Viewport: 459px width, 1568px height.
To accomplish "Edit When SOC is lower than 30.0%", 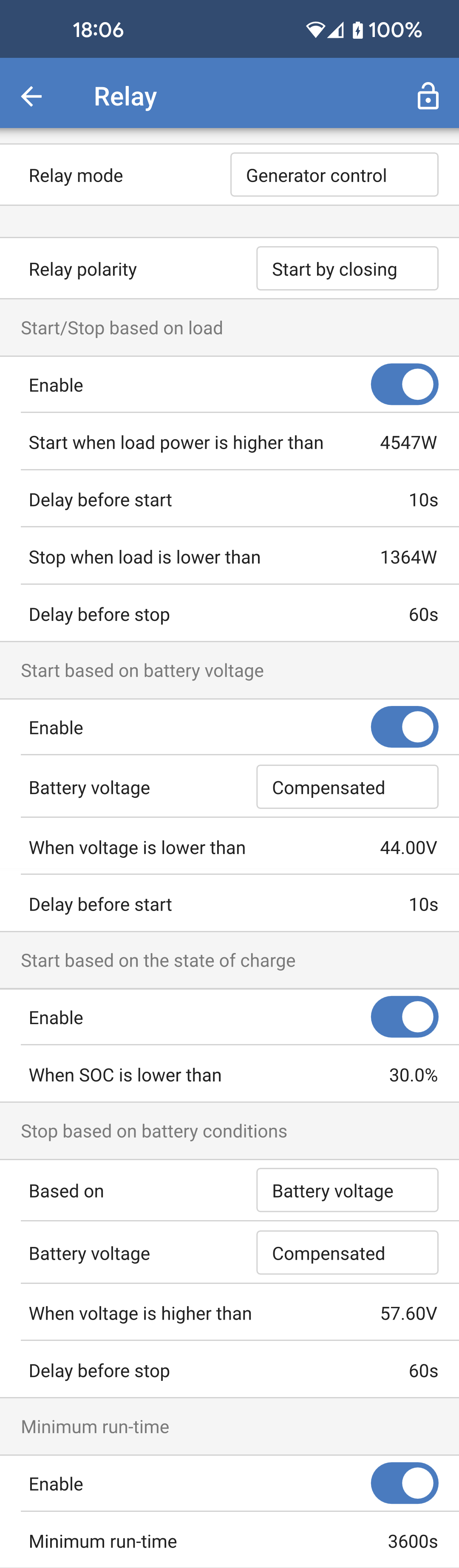I will coord(413,1075).
